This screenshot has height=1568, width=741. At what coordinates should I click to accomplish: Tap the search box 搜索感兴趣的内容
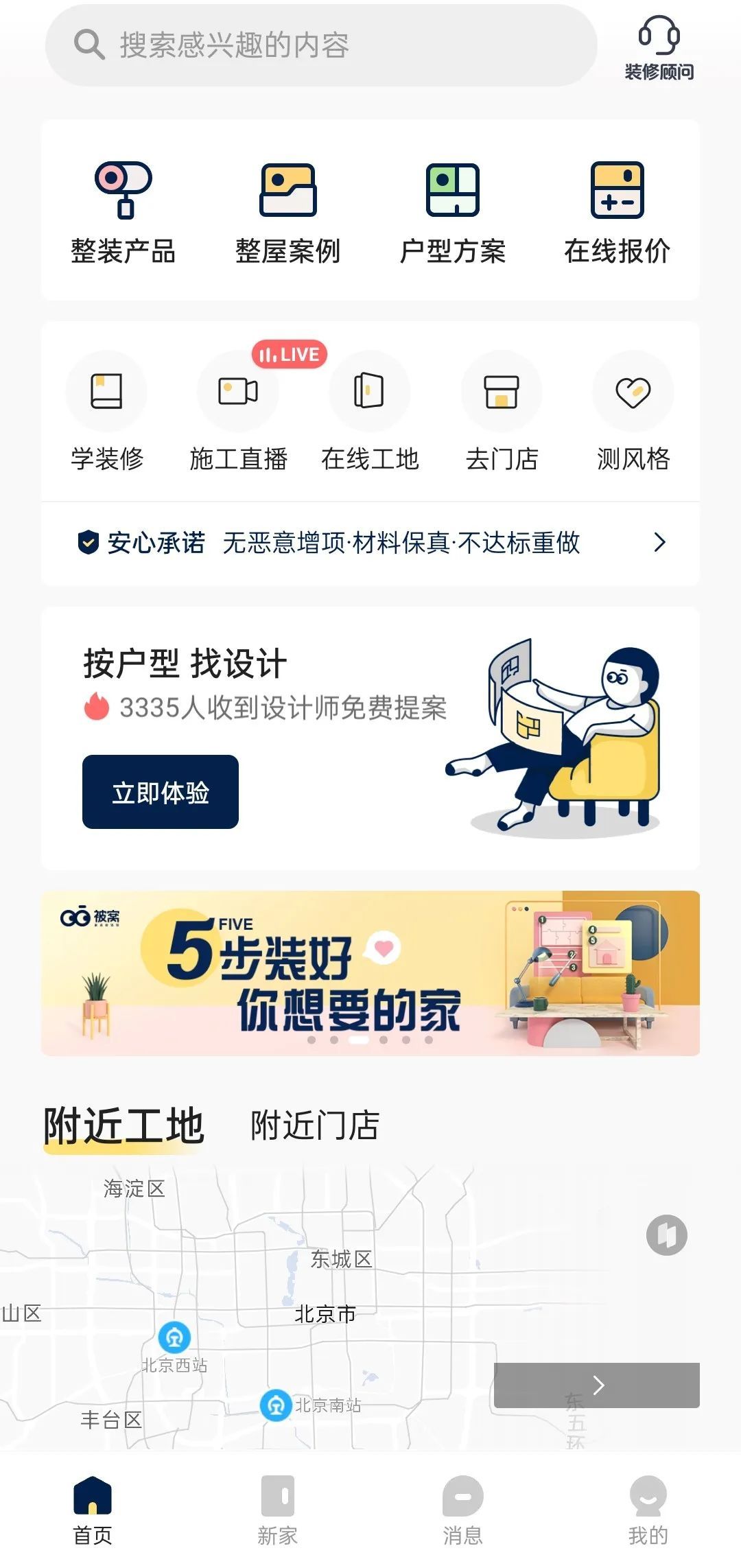point(321,45)
